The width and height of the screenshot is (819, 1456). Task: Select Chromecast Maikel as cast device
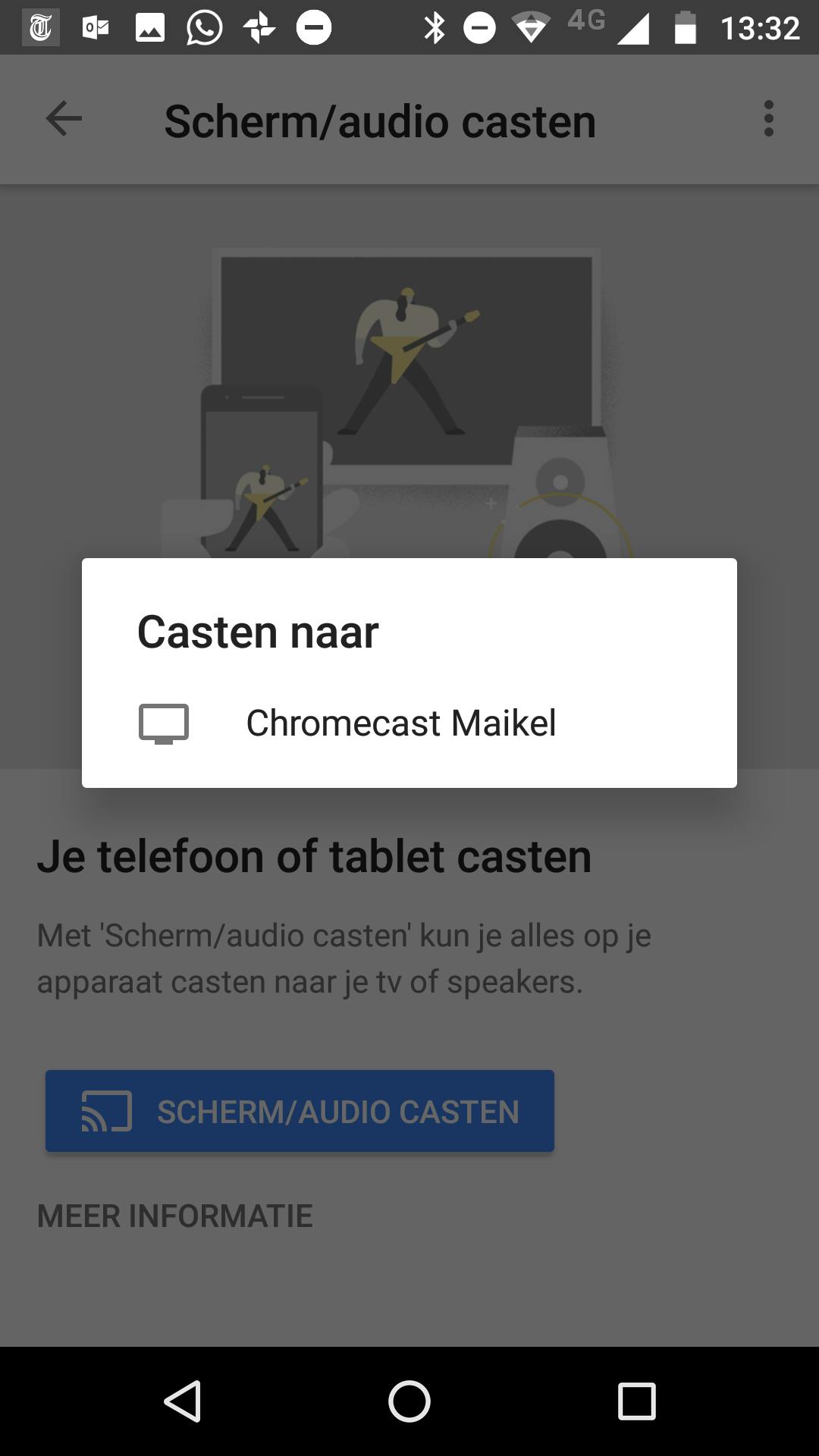point(402,723)
